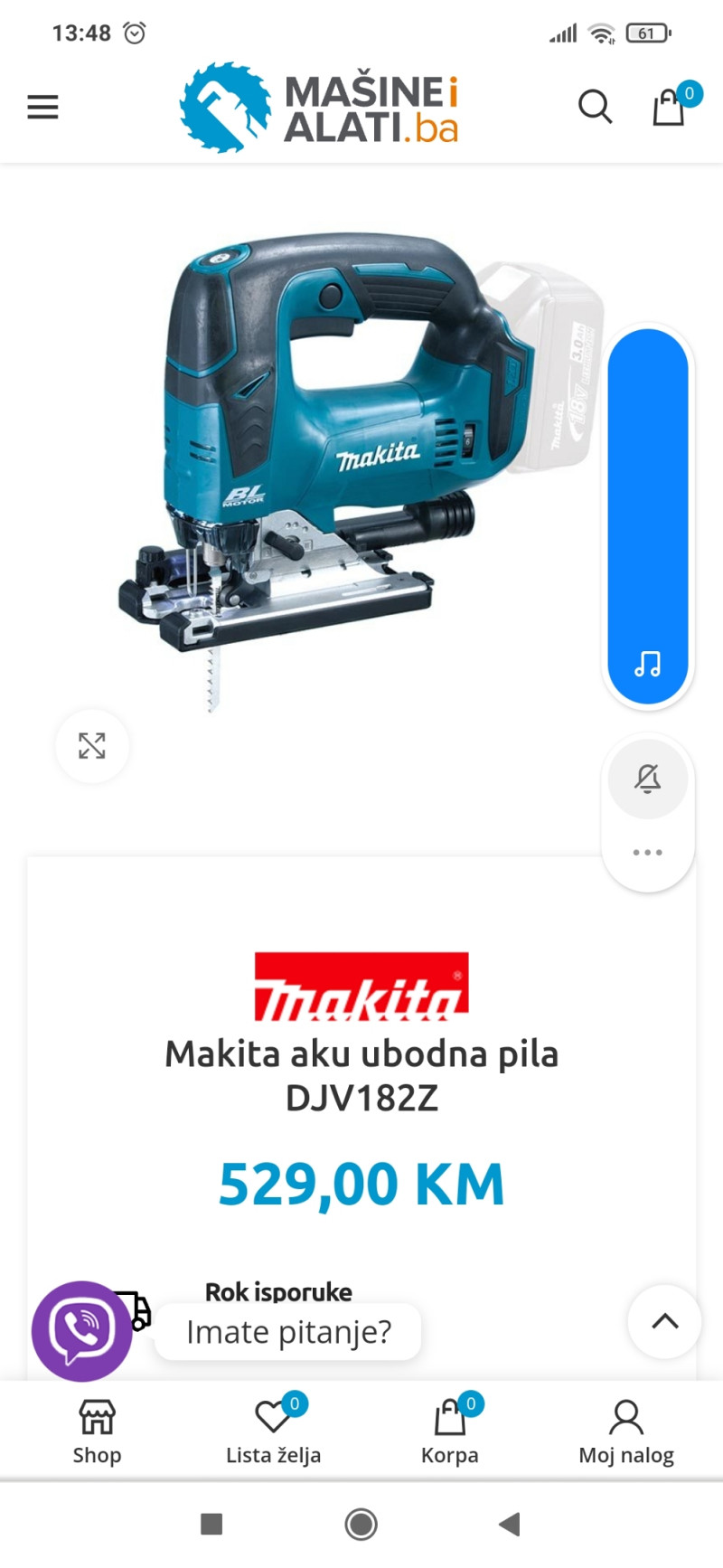Jump back to top with up arrow
This screenshot has height=1568, width=723.
pyautogui.click(x=664, y=1321)
